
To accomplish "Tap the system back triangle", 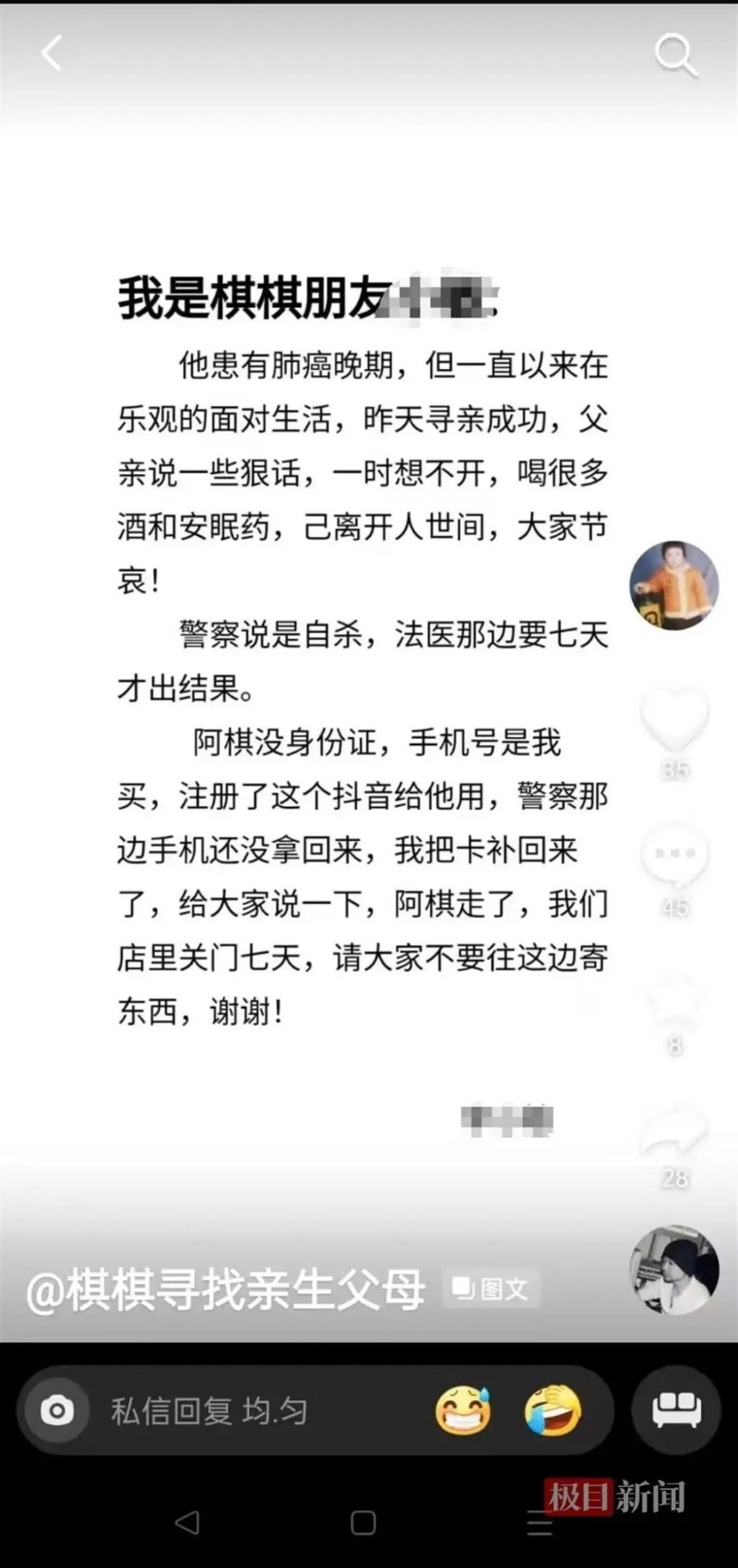I will pos(187,1522).
